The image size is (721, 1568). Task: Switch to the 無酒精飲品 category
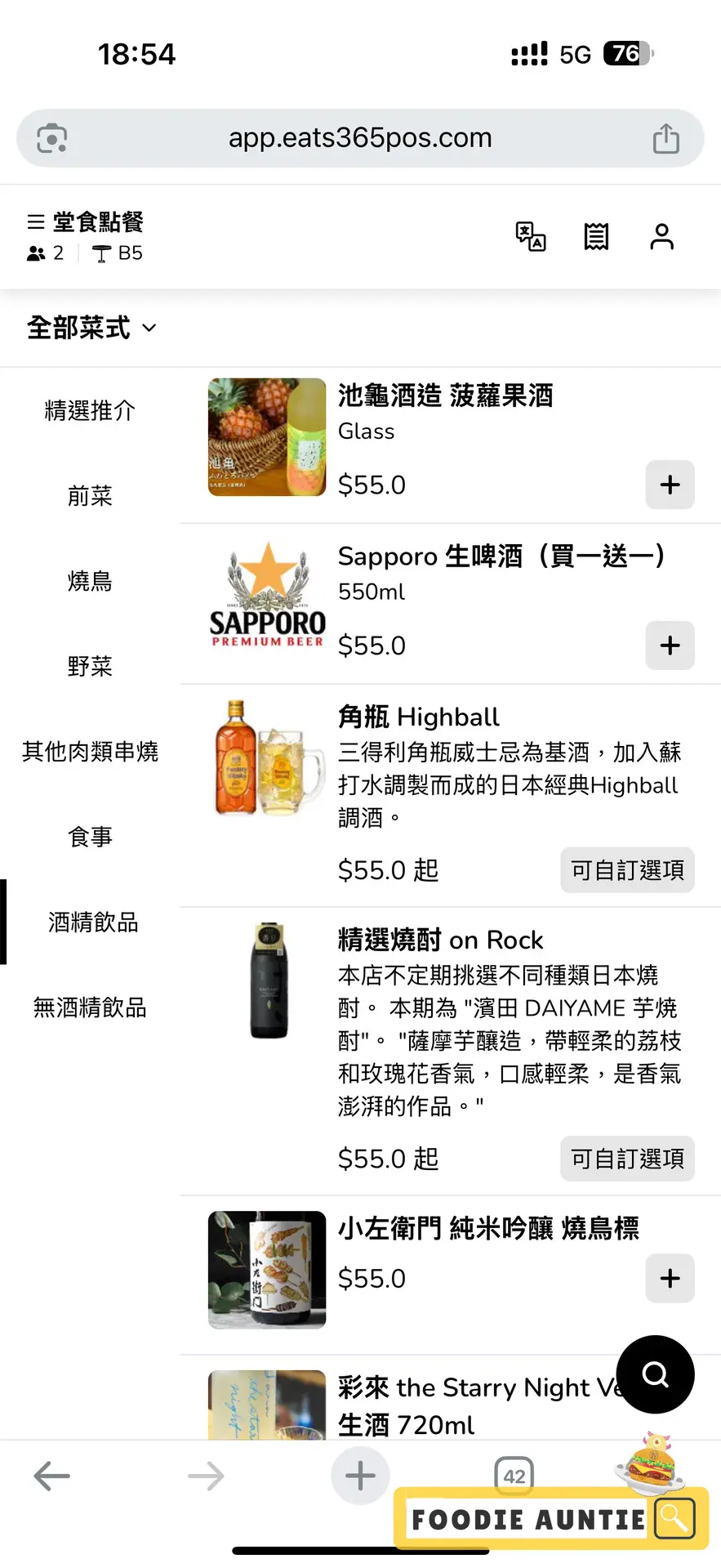[90, 1007]
